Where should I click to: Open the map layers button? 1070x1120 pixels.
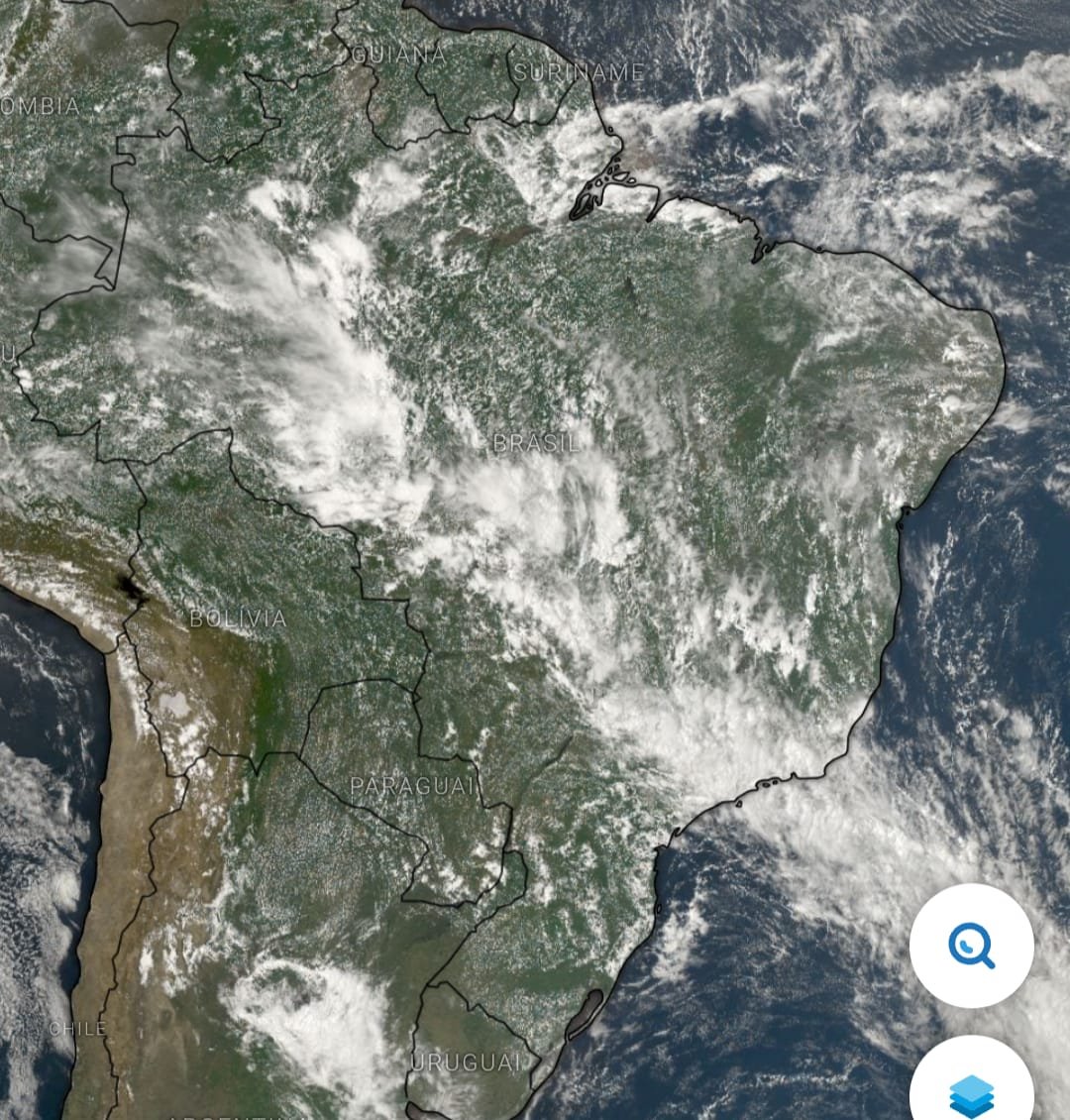click(x=971, y=1090)
